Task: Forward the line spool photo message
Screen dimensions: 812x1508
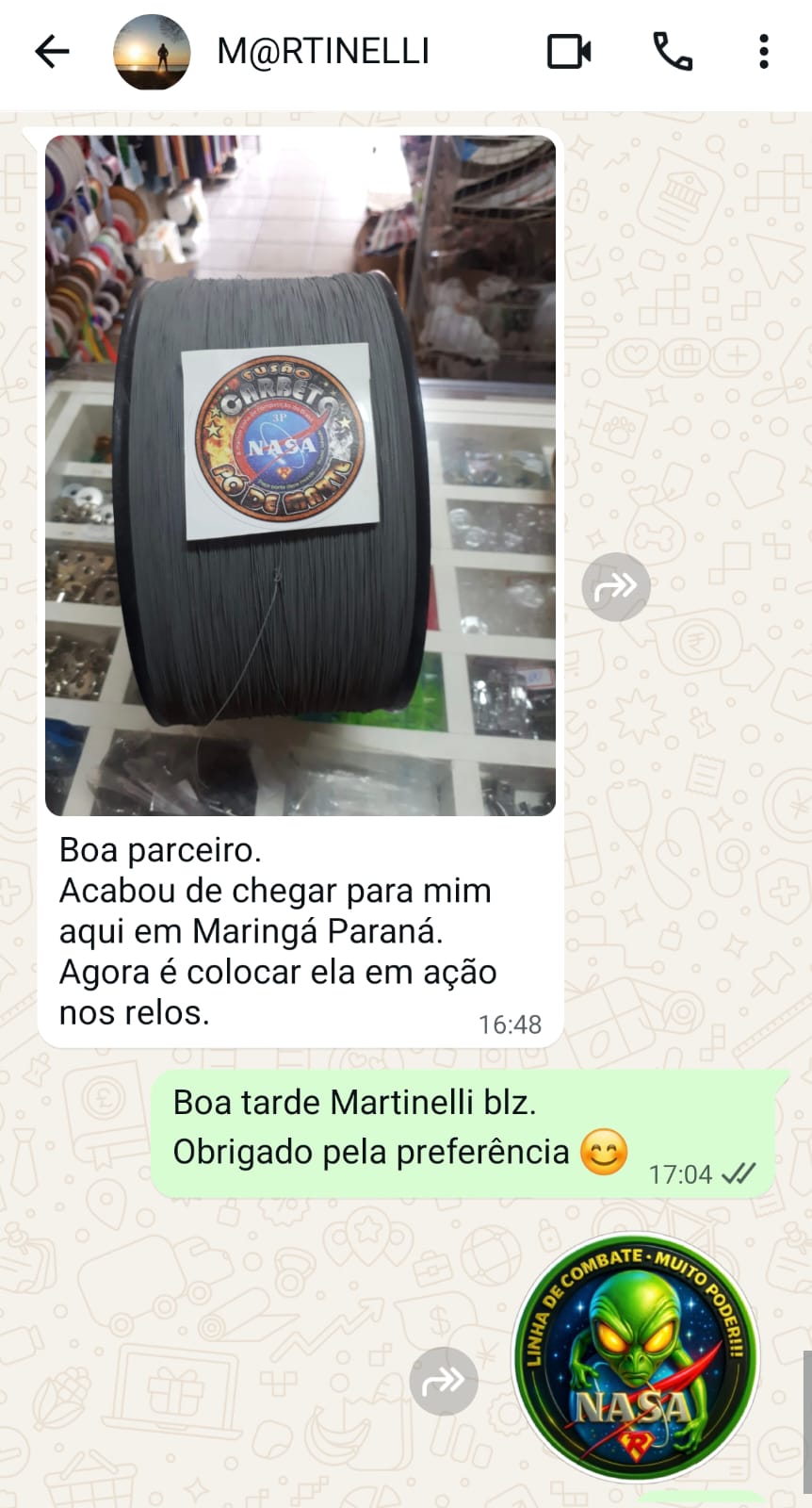Action: 616,587
